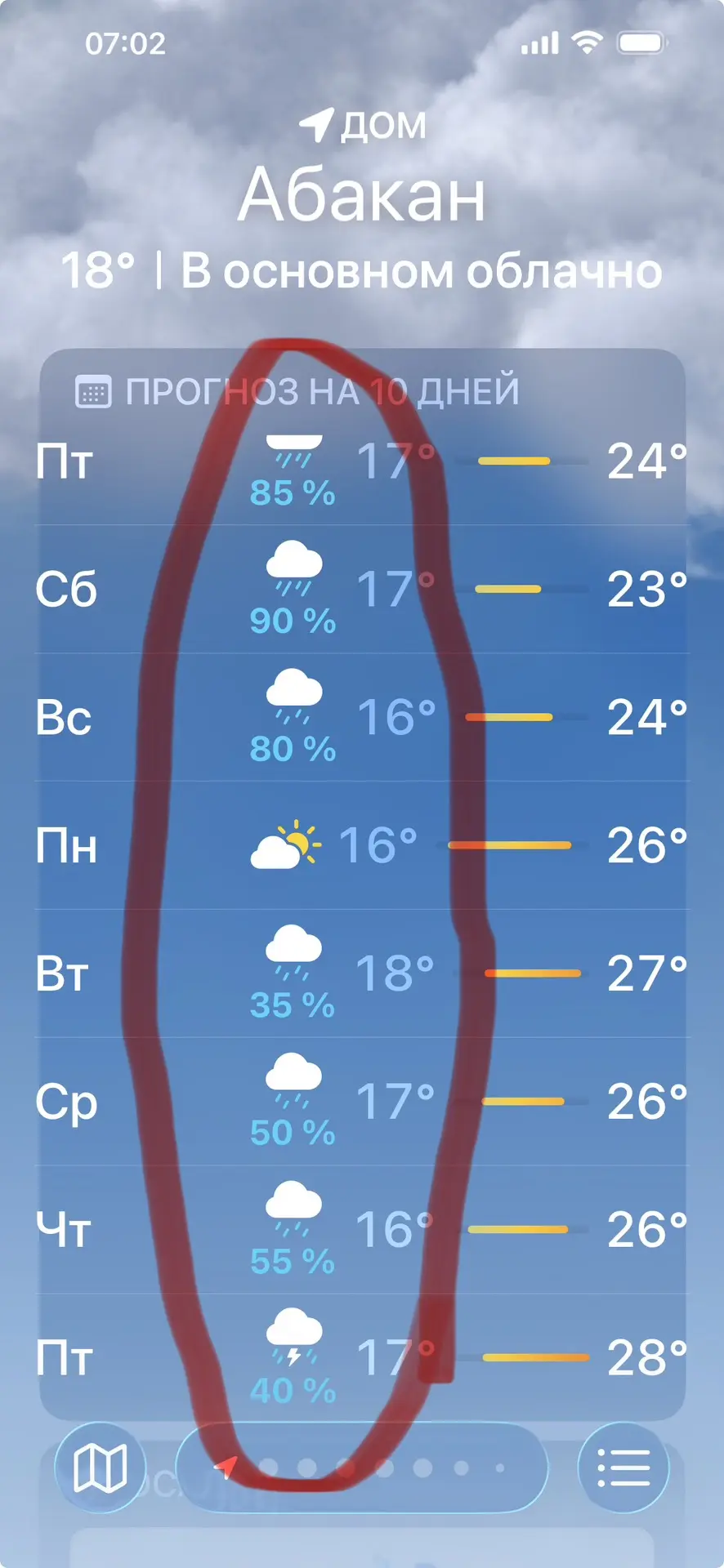Image resolution: width=724 pixels, height=1568 pixels.
Task: Open the city list button
Action: coord(623,1468)
